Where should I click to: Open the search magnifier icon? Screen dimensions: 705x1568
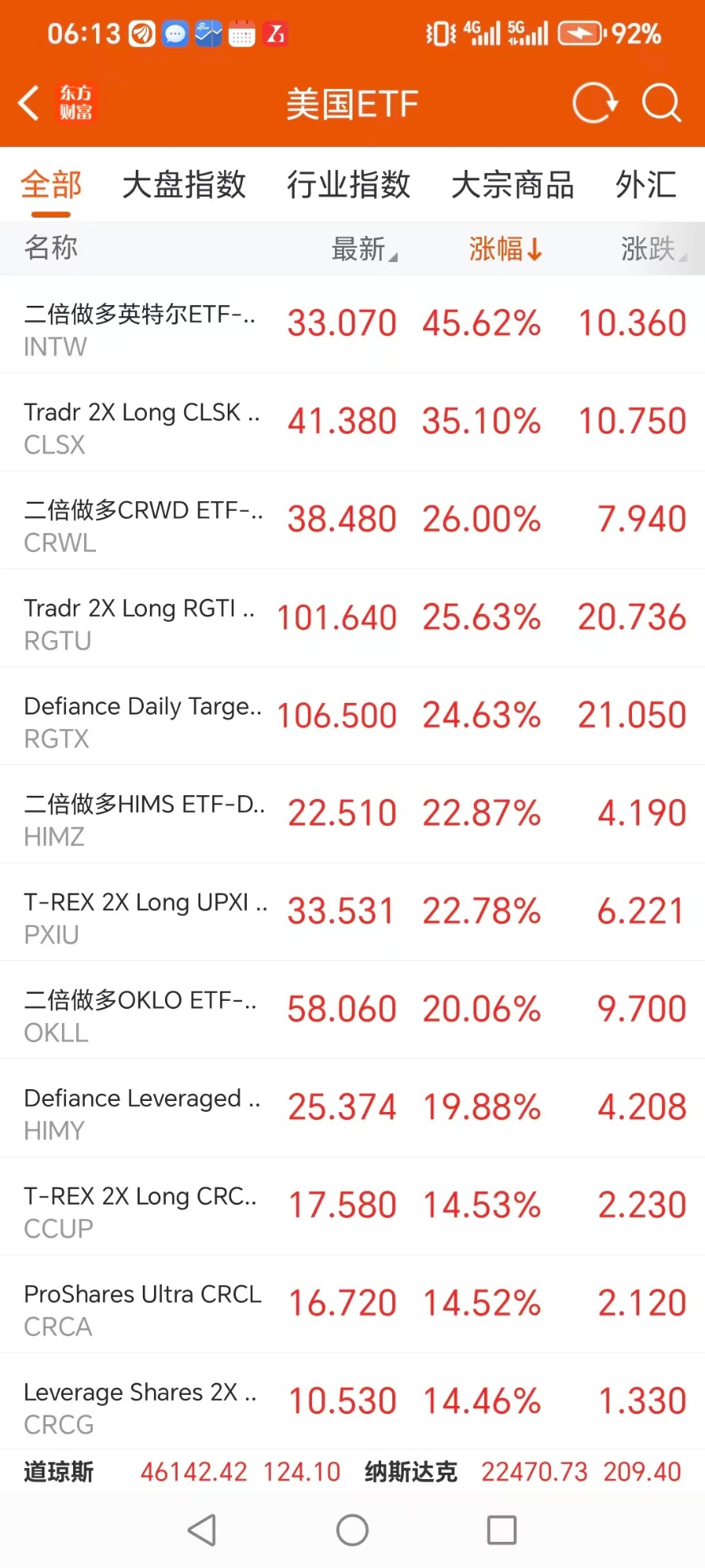click(x=661, y=103)
